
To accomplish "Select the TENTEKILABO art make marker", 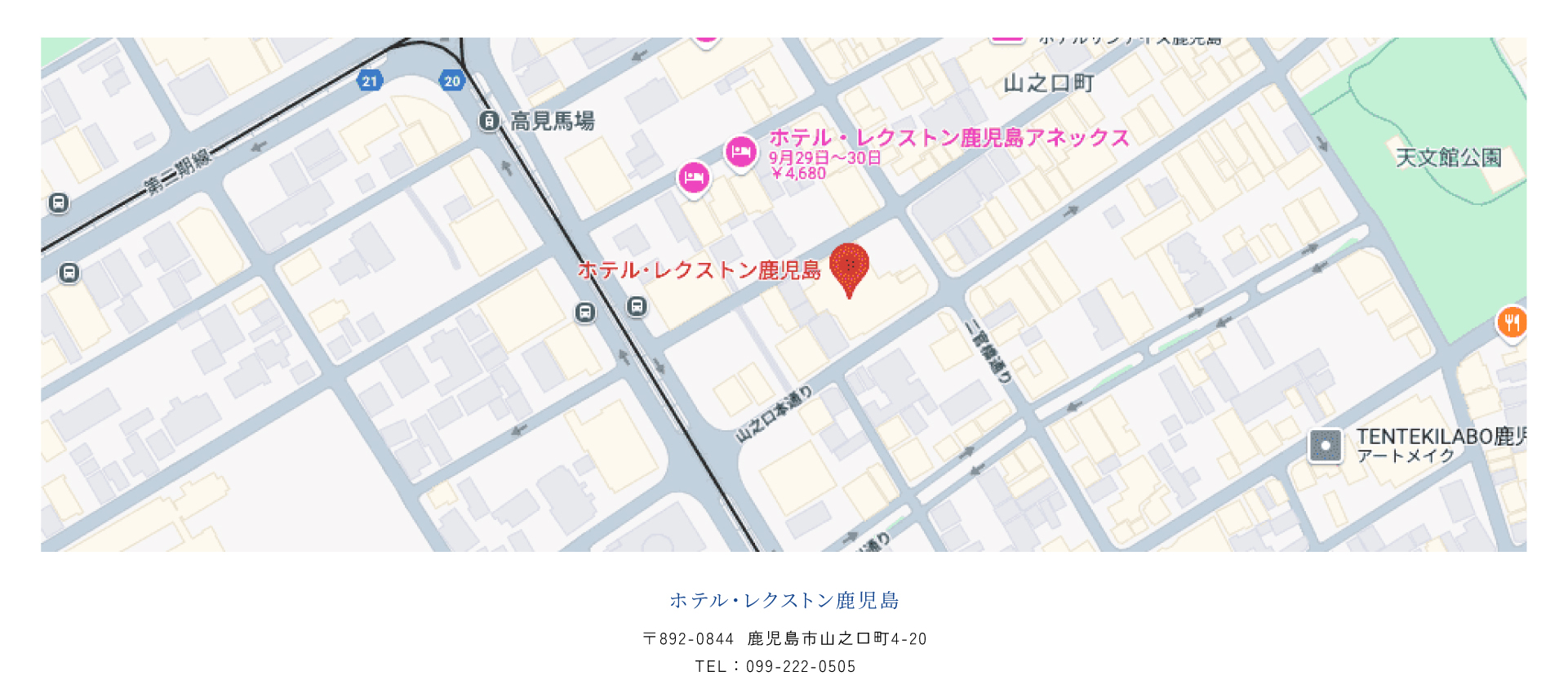I will (1325, 446).
